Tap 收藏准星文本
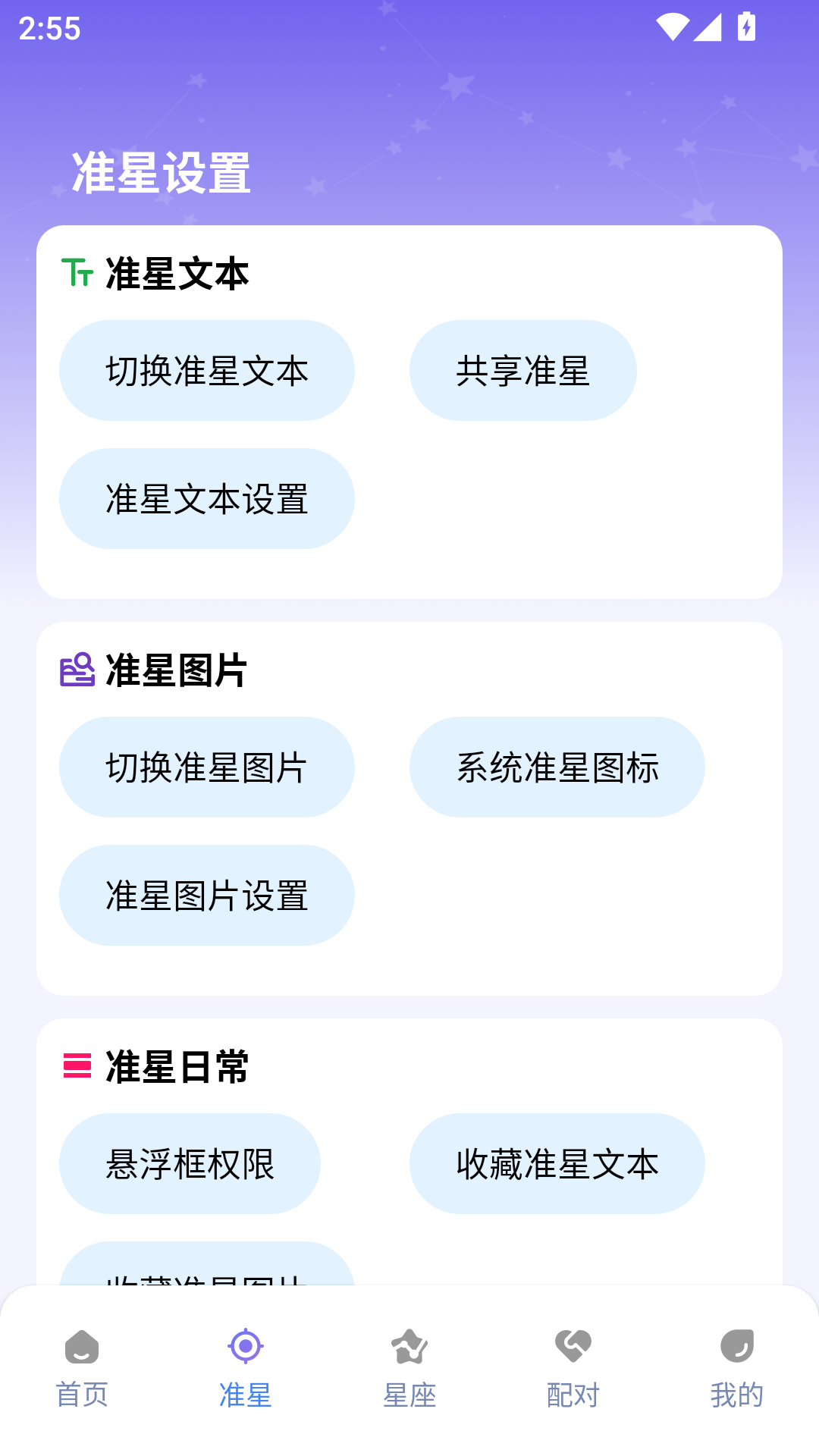This screenshot has width=819, height=1456. click(x=557, y=1163)
